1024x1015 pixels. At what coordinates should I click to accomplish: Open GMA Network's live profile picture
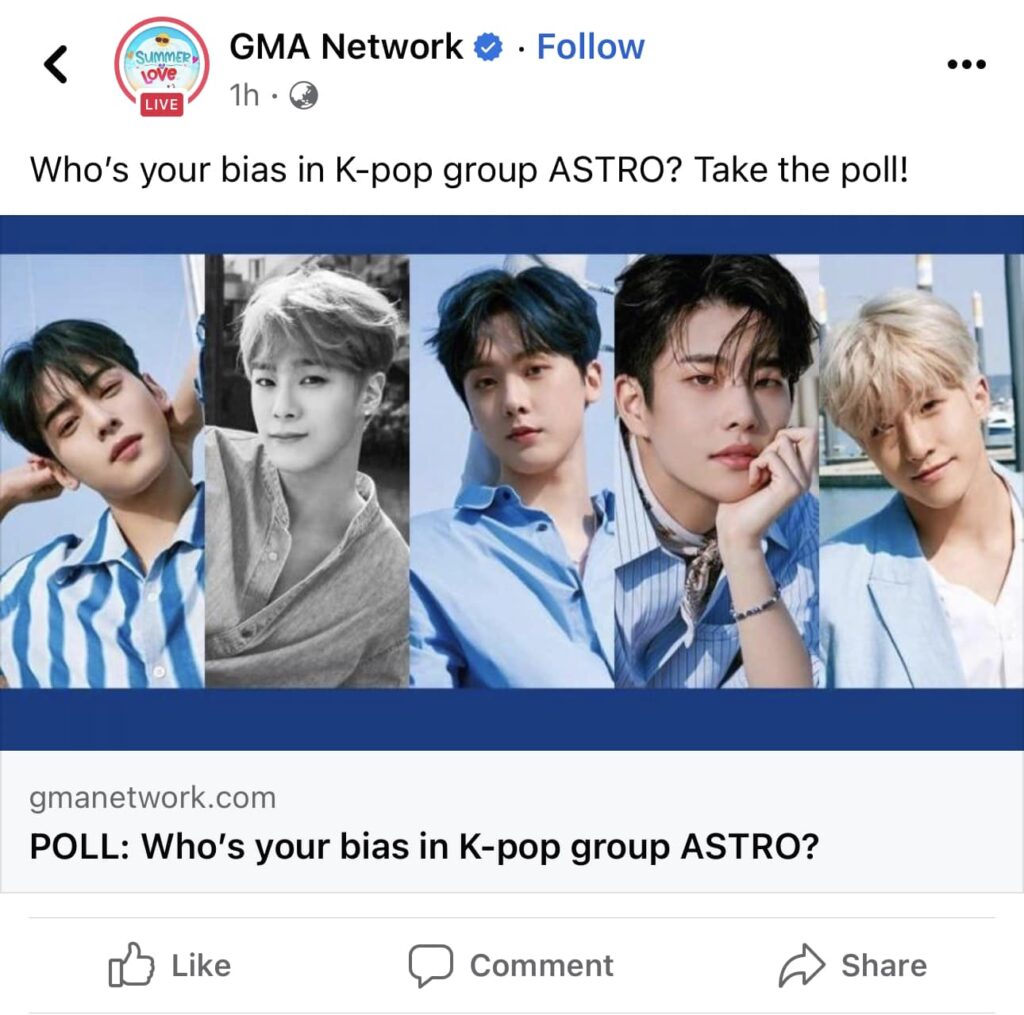(x=162, y=65)
